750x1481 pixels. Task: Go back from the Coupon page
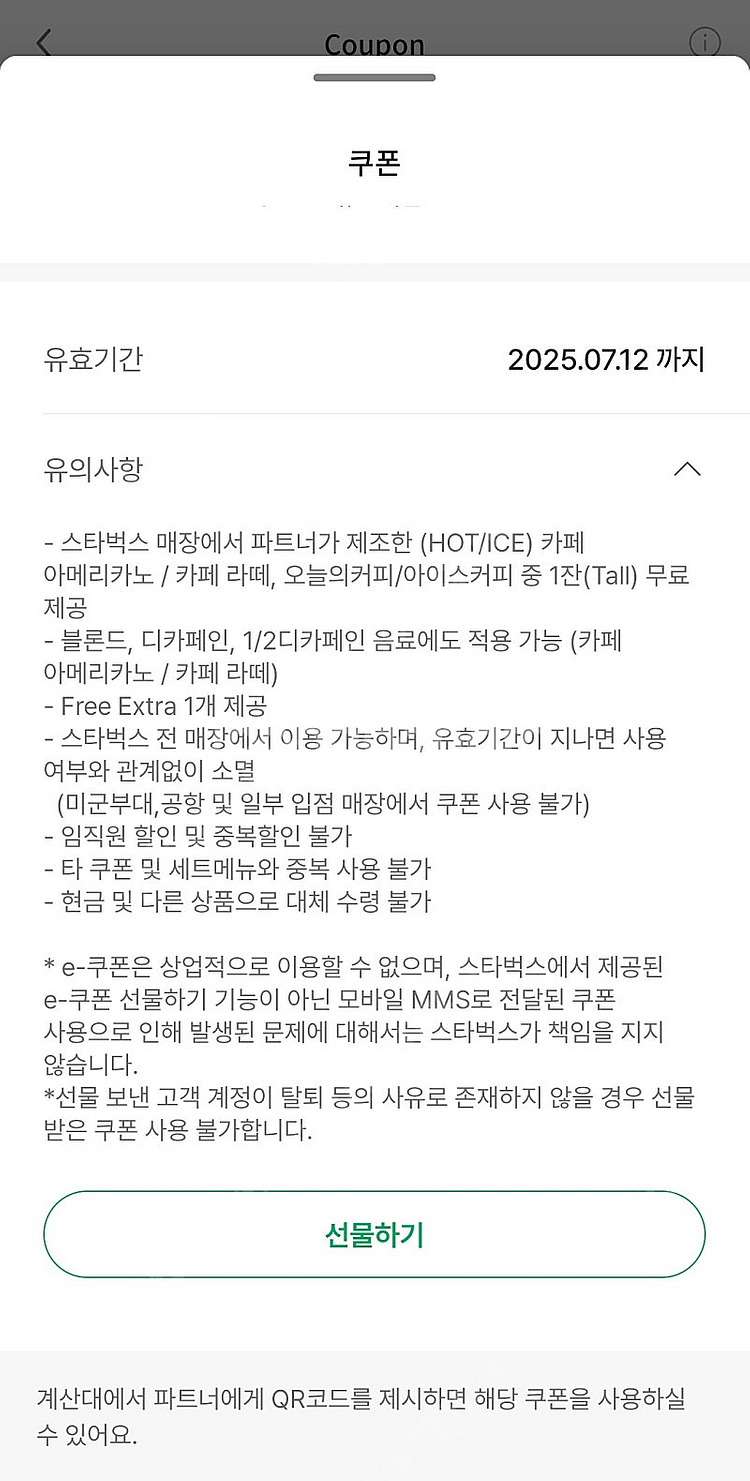tap(44, 42)
